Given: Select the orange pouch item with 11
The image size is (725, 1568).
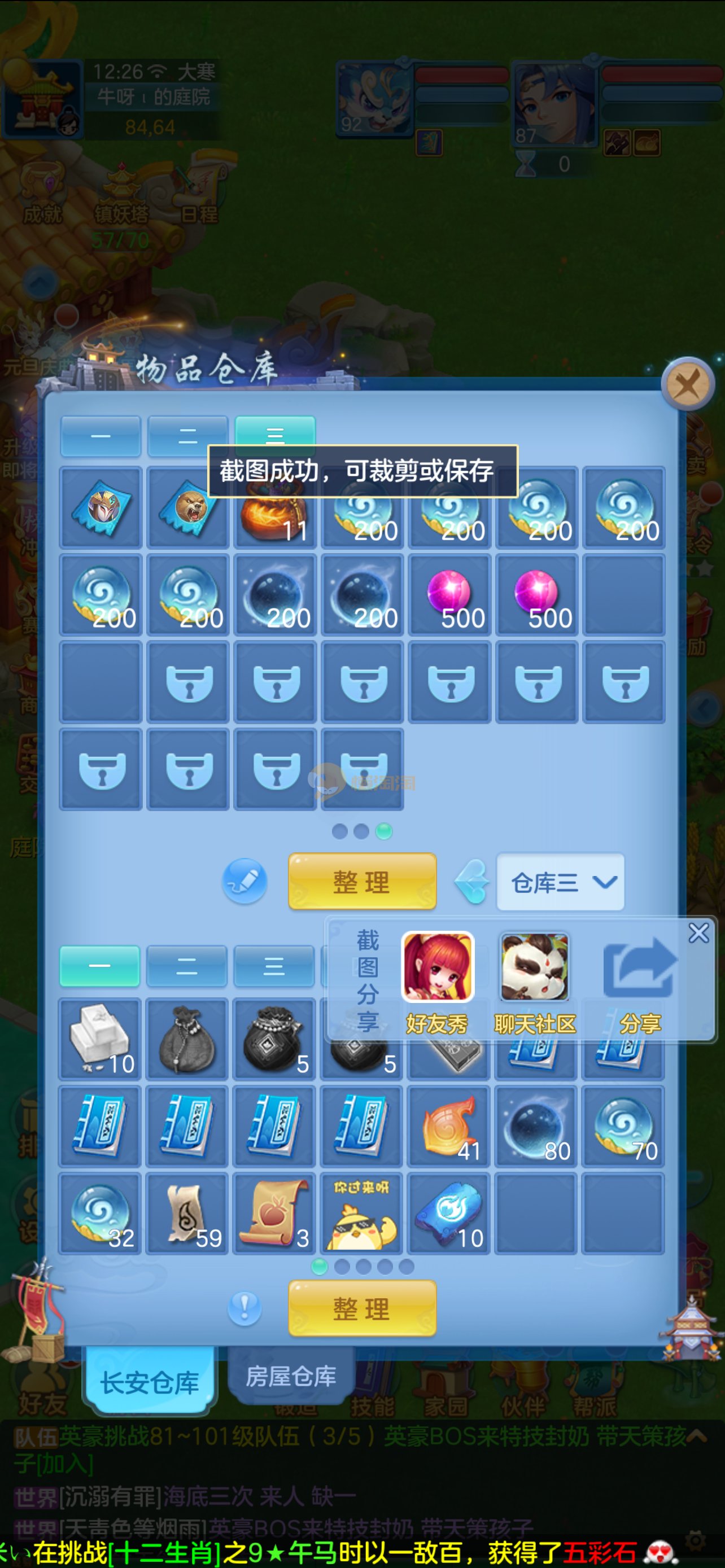Looking at the screenshot, I should coord(275,508).
